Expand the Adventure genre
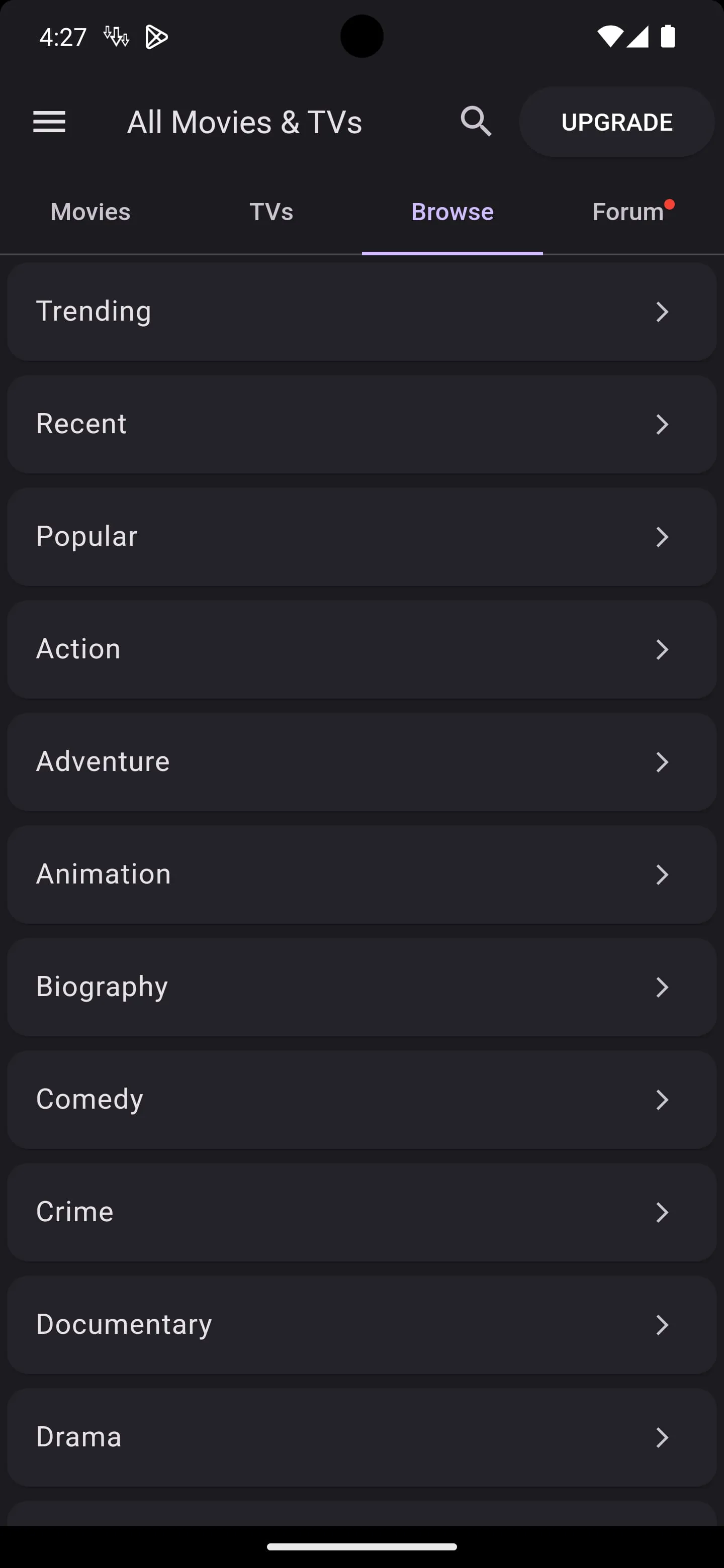724x1568 pixels. (x=361, y=761)
